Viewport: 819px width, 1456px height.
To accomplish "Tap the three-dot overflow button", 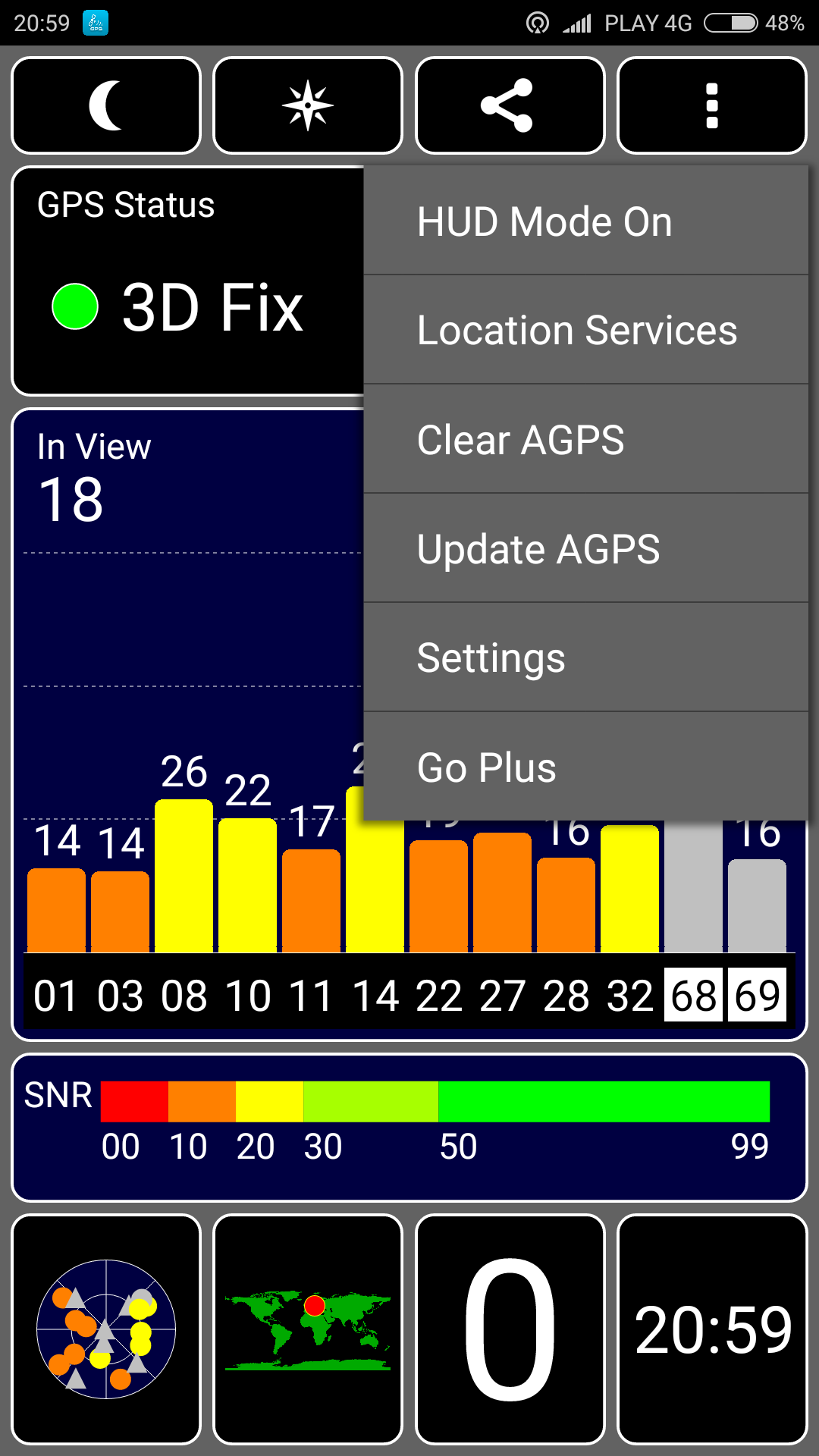I will tap(711, 105).
